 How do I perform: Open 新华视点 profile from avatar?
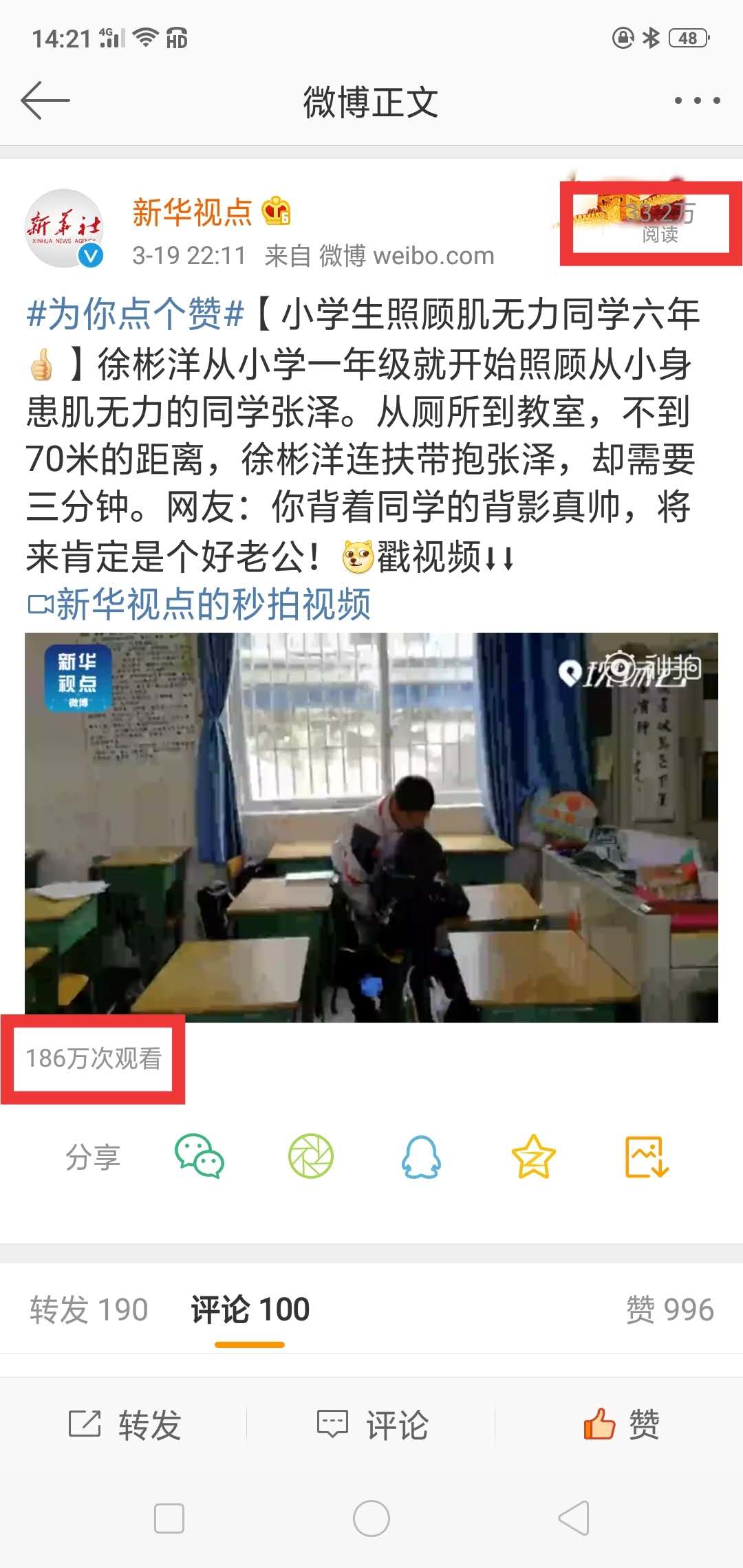[65, 228]
